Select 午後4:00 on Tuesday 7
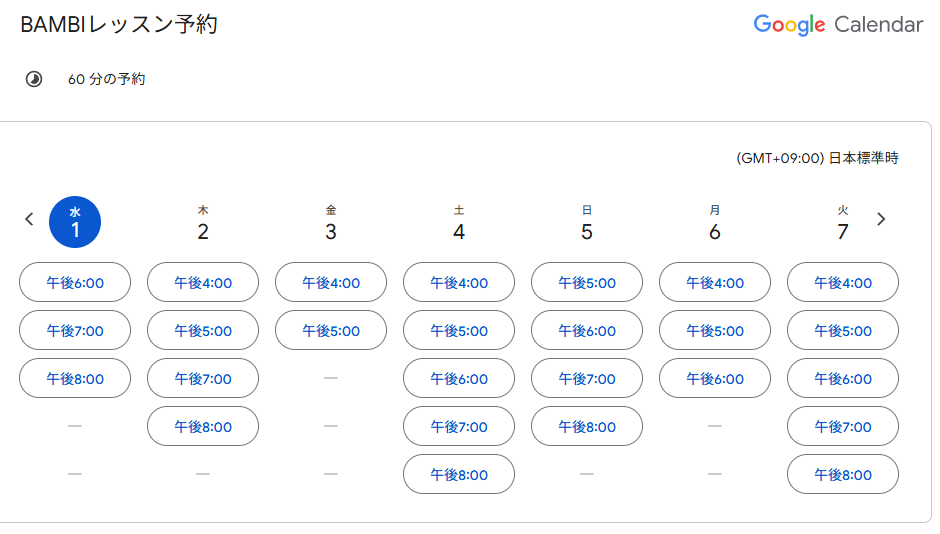The image size is (940, 534). pyautogui.click(x=843, y=283)
